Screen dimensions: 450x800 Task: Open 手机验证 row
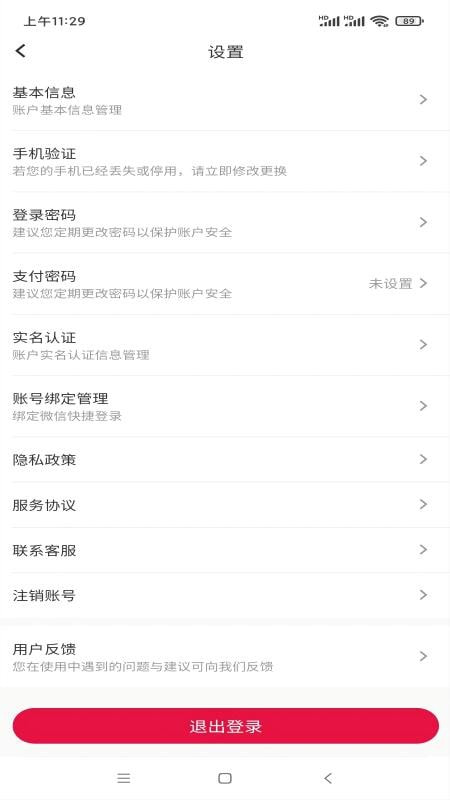[x=225, y=161]
